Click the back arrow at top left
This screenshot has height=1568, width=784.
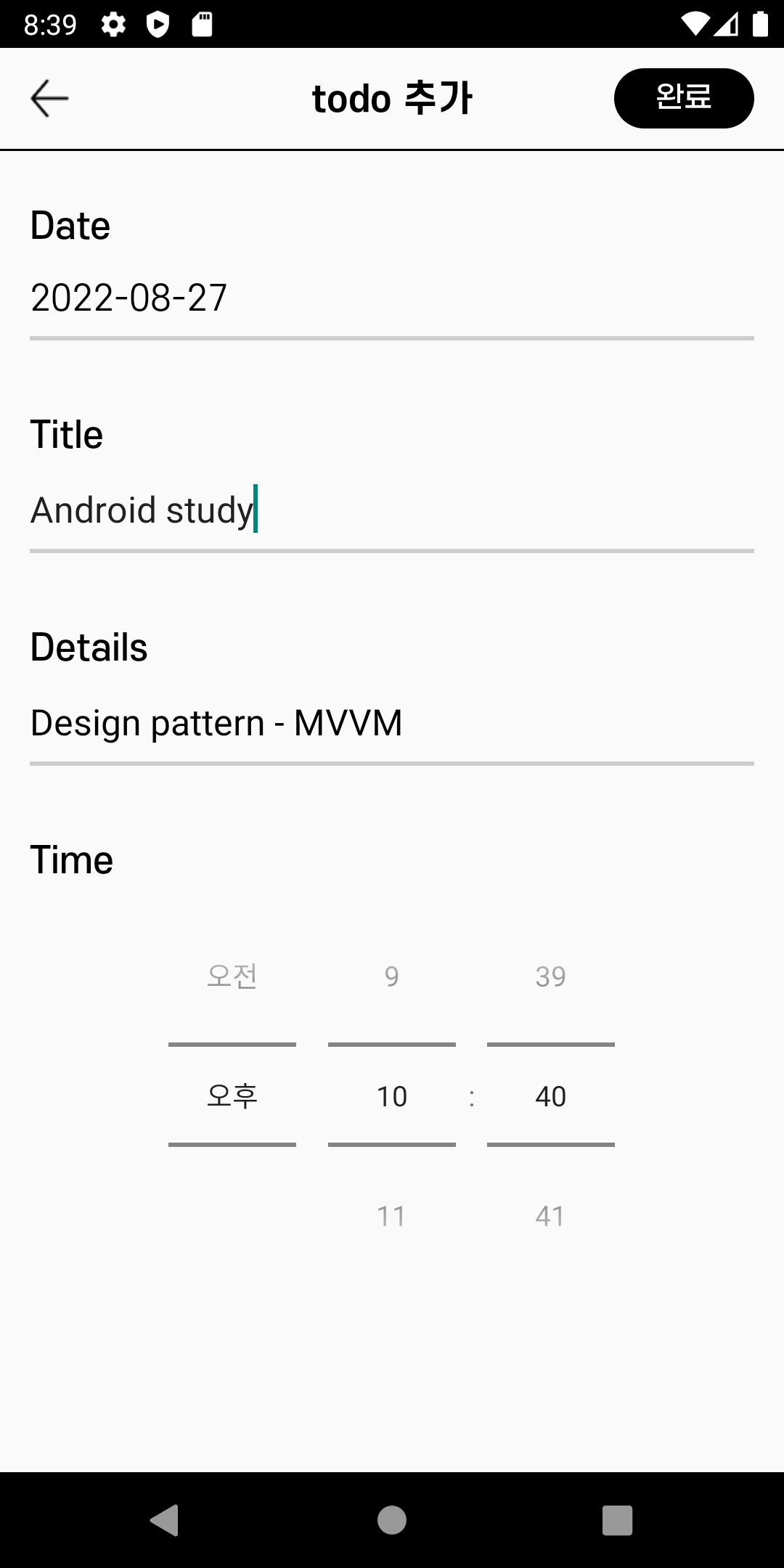tap(49, 97)
